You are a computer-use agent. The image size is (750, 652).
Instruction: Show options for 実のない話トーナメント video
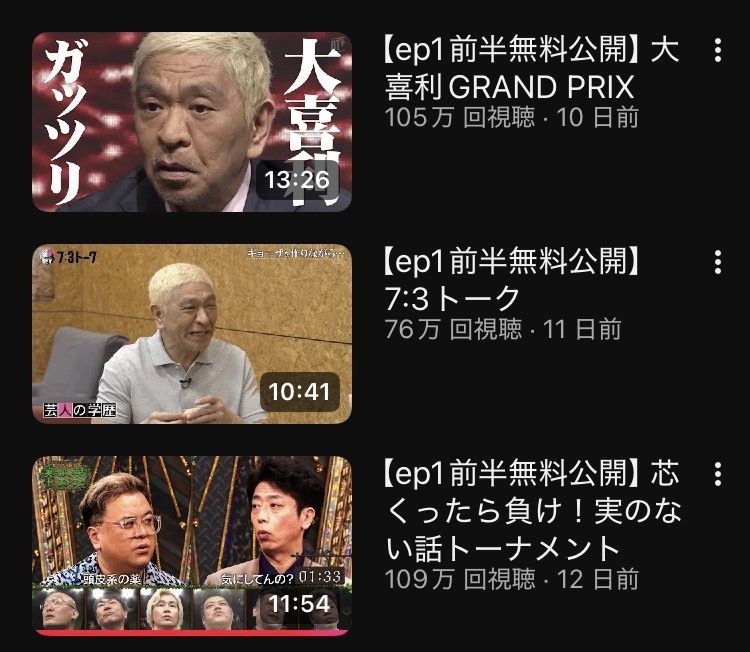click(x=717, y=474)
